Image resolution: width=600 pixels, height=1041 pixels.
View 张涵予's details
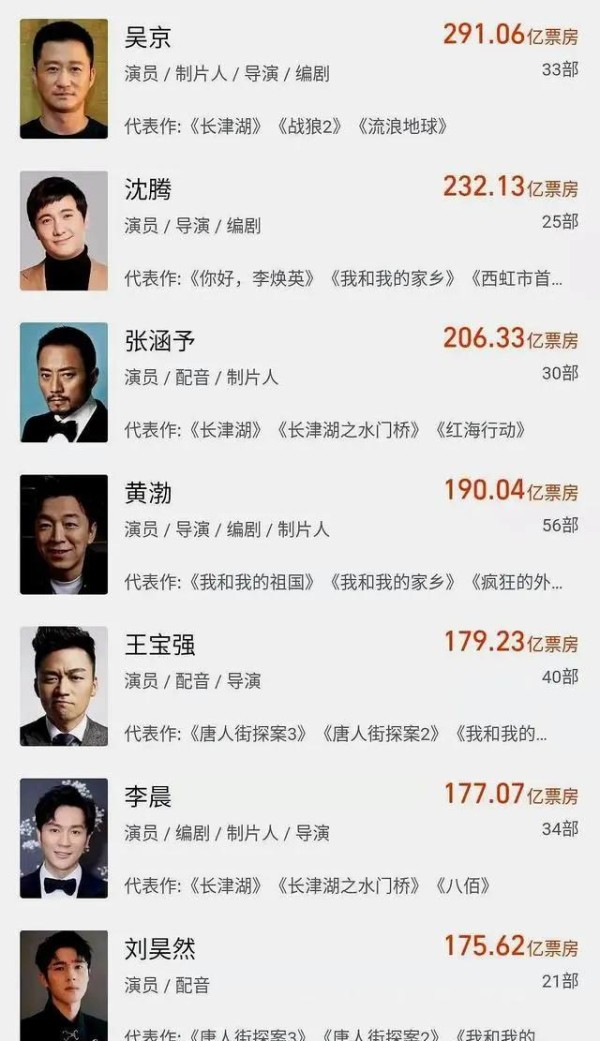coord(300,382)
